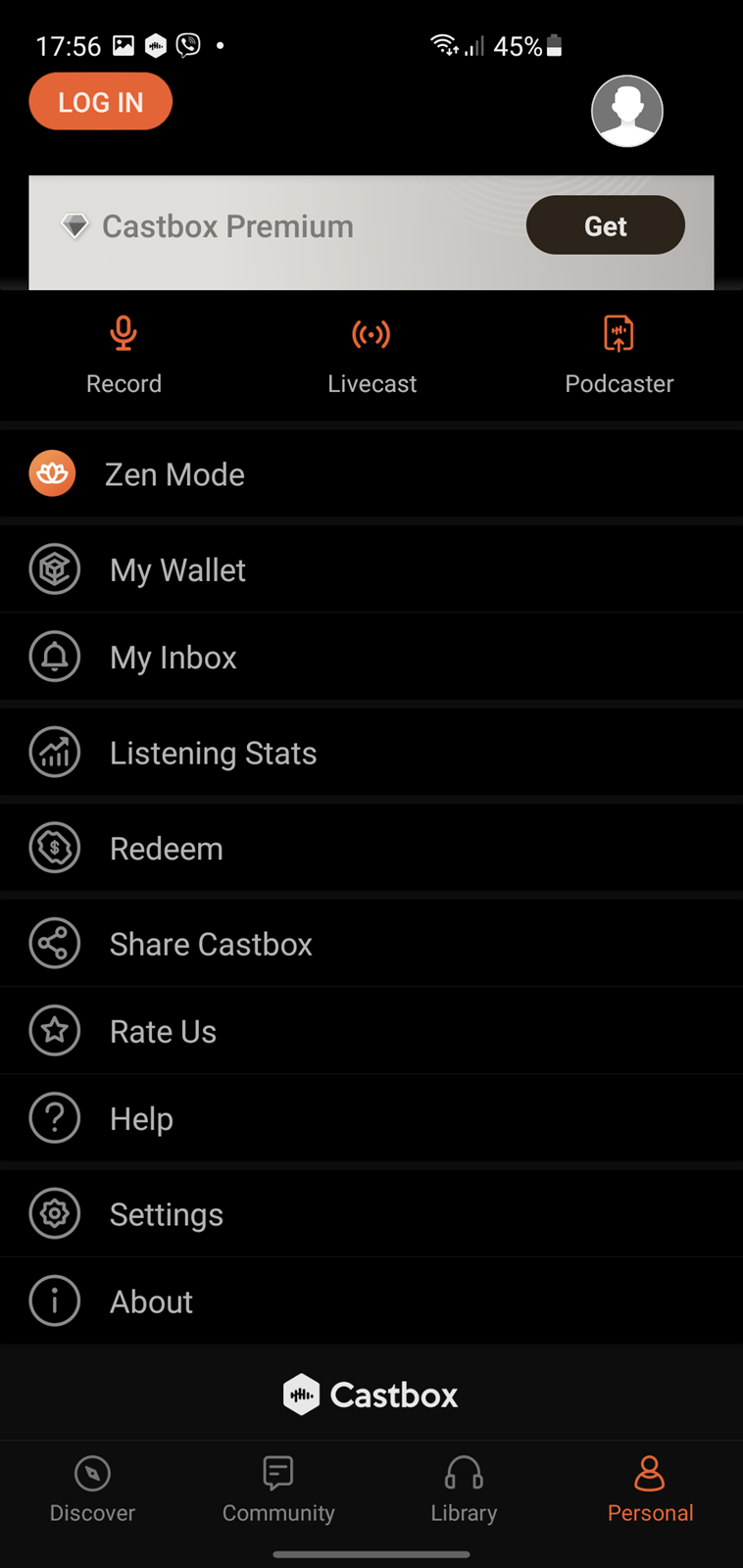Screen dimensions: 743x1568
Task: Select Share Castbox
Action: click(x=371, y=944)
